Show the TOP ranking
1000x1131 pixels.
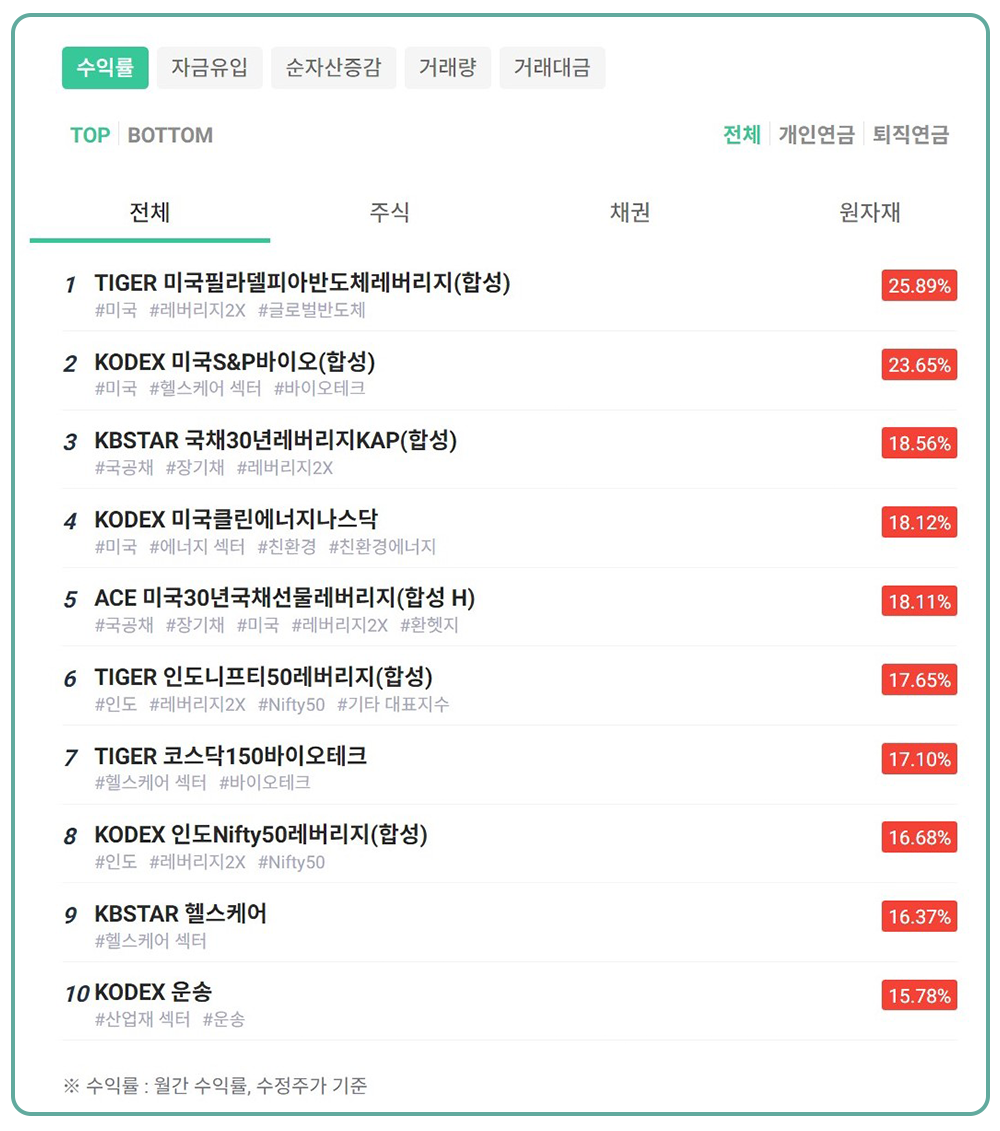coord(90,135)
